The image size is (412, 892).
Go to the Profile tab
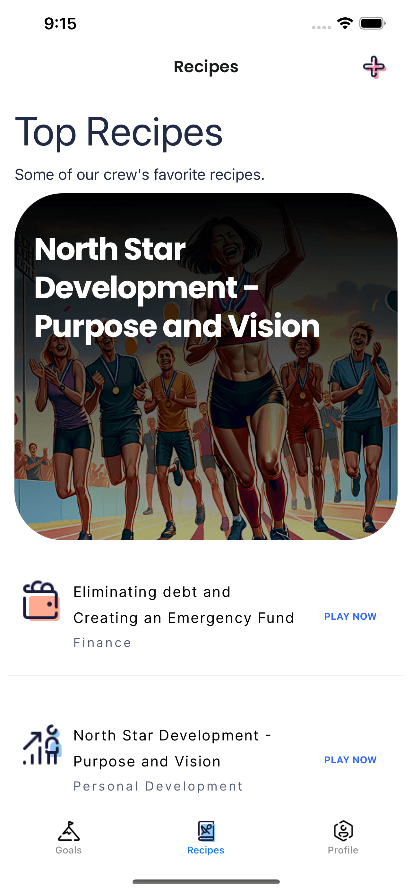(x=343, y=837)
